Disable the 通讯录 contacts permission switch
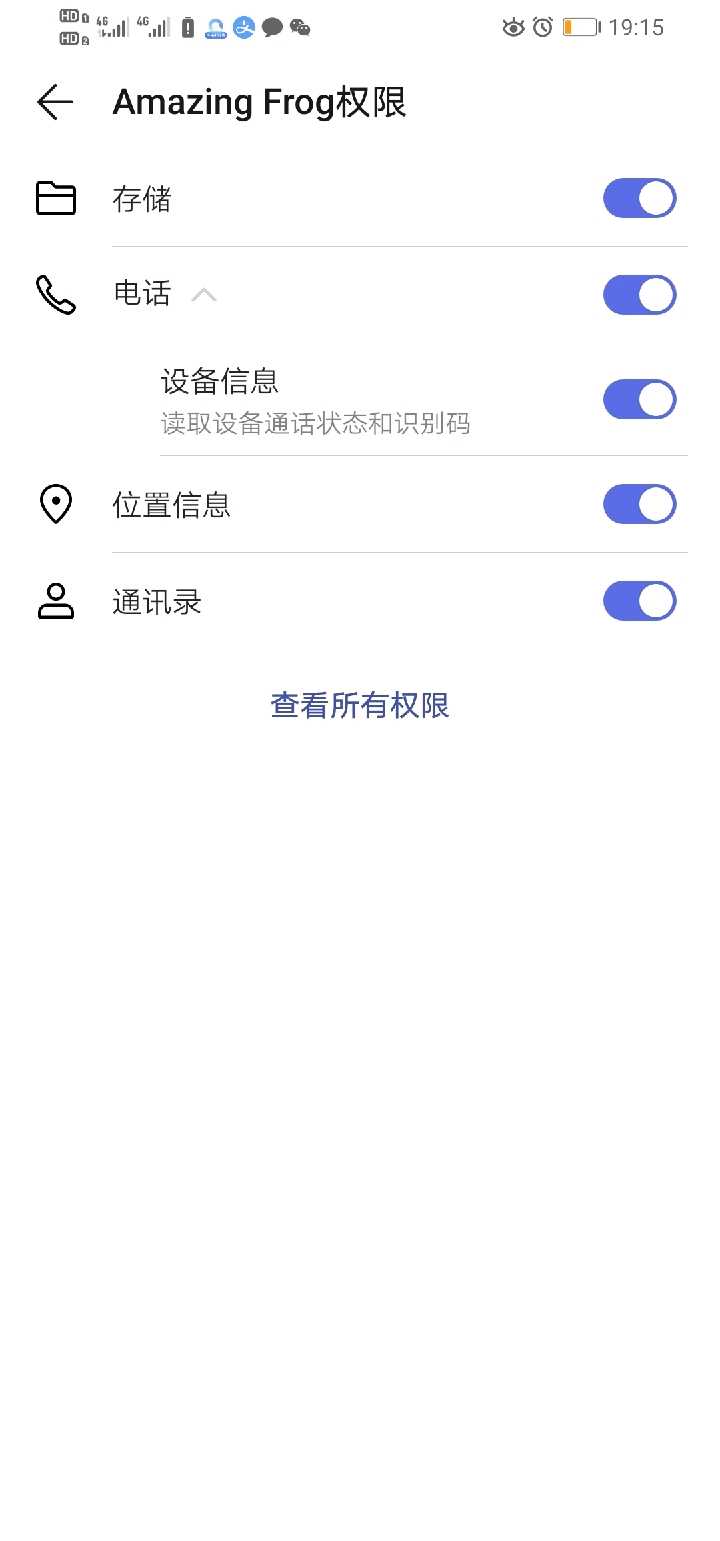The image size is (720, 1541). [640, 601]
